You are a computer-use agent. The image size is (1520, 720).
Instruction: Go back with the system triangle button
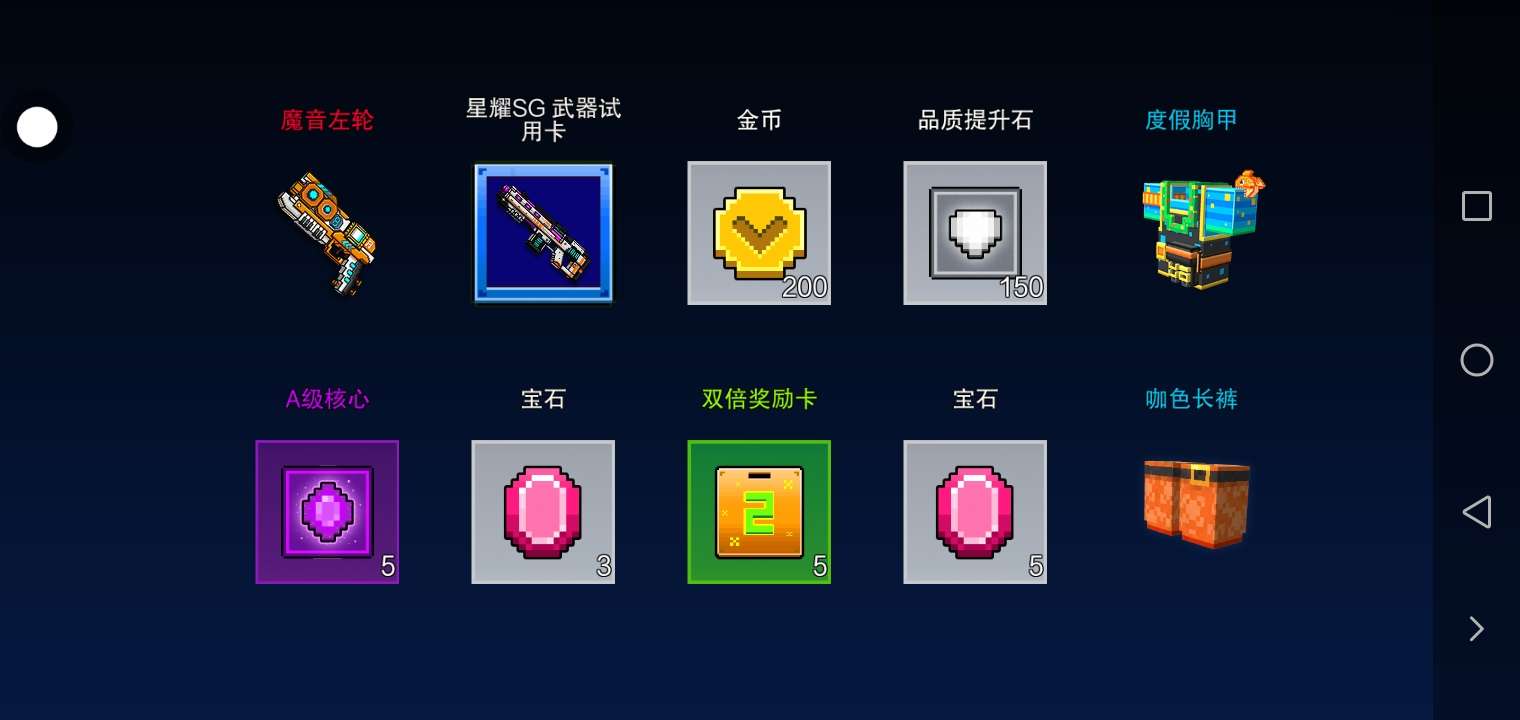tap(1477, 512)
